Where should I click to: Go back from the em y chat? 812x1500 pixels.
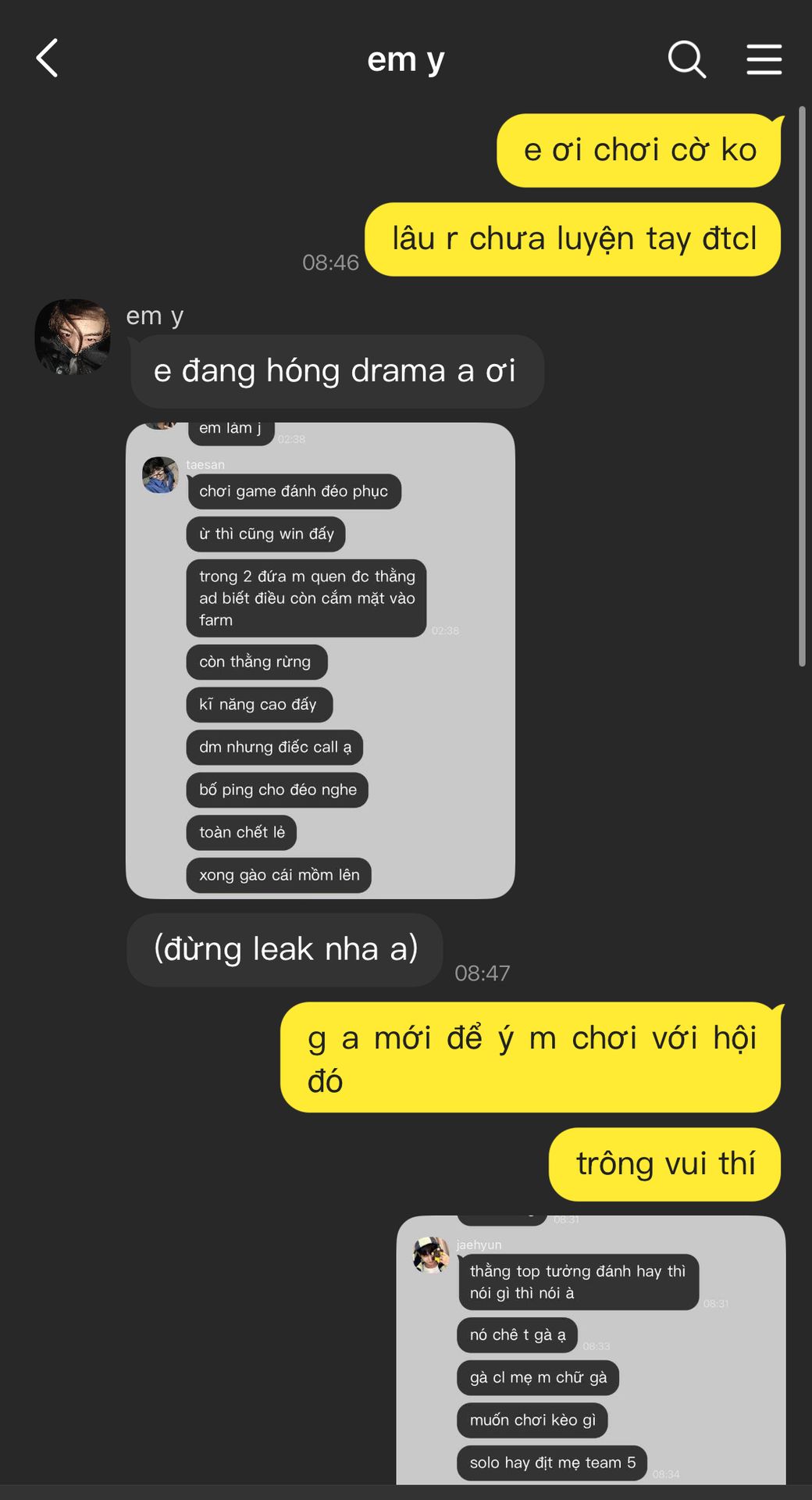(x=48, y=59)
